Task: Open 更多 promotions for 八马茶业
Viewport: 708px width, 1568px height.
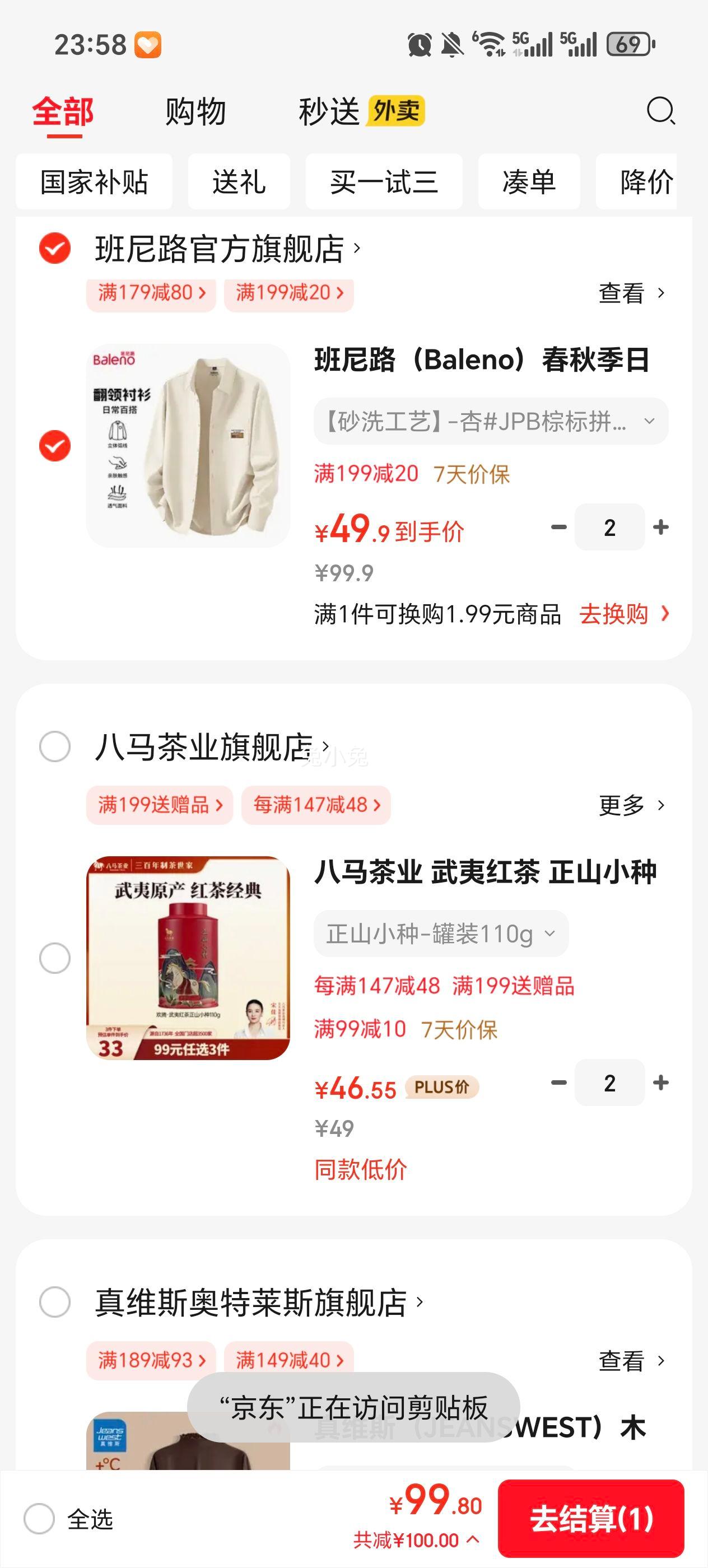Action: tap(631, 805)
